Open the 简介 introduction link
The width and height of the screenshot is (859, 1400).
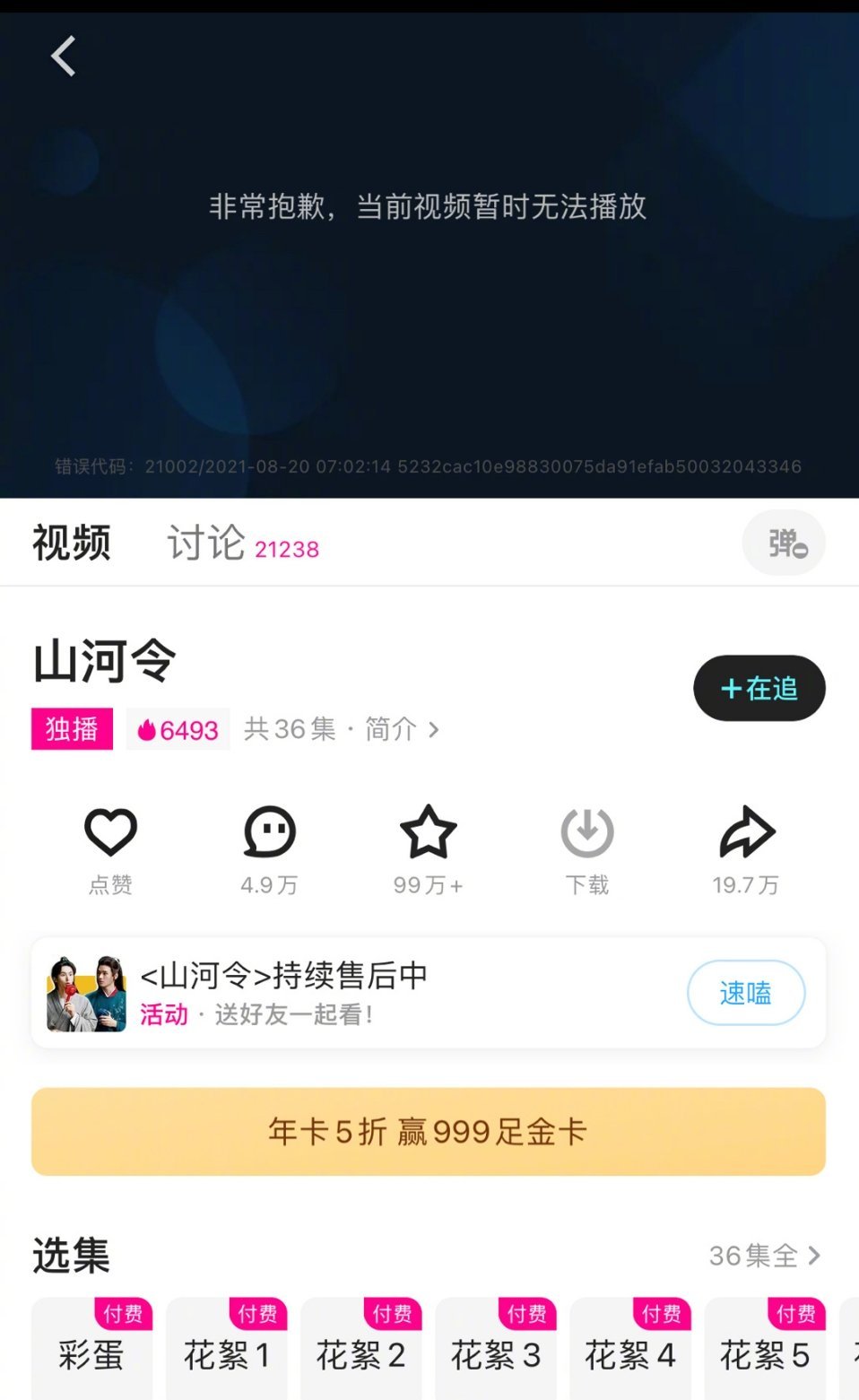pyautogui.click(x=401, y=729)
